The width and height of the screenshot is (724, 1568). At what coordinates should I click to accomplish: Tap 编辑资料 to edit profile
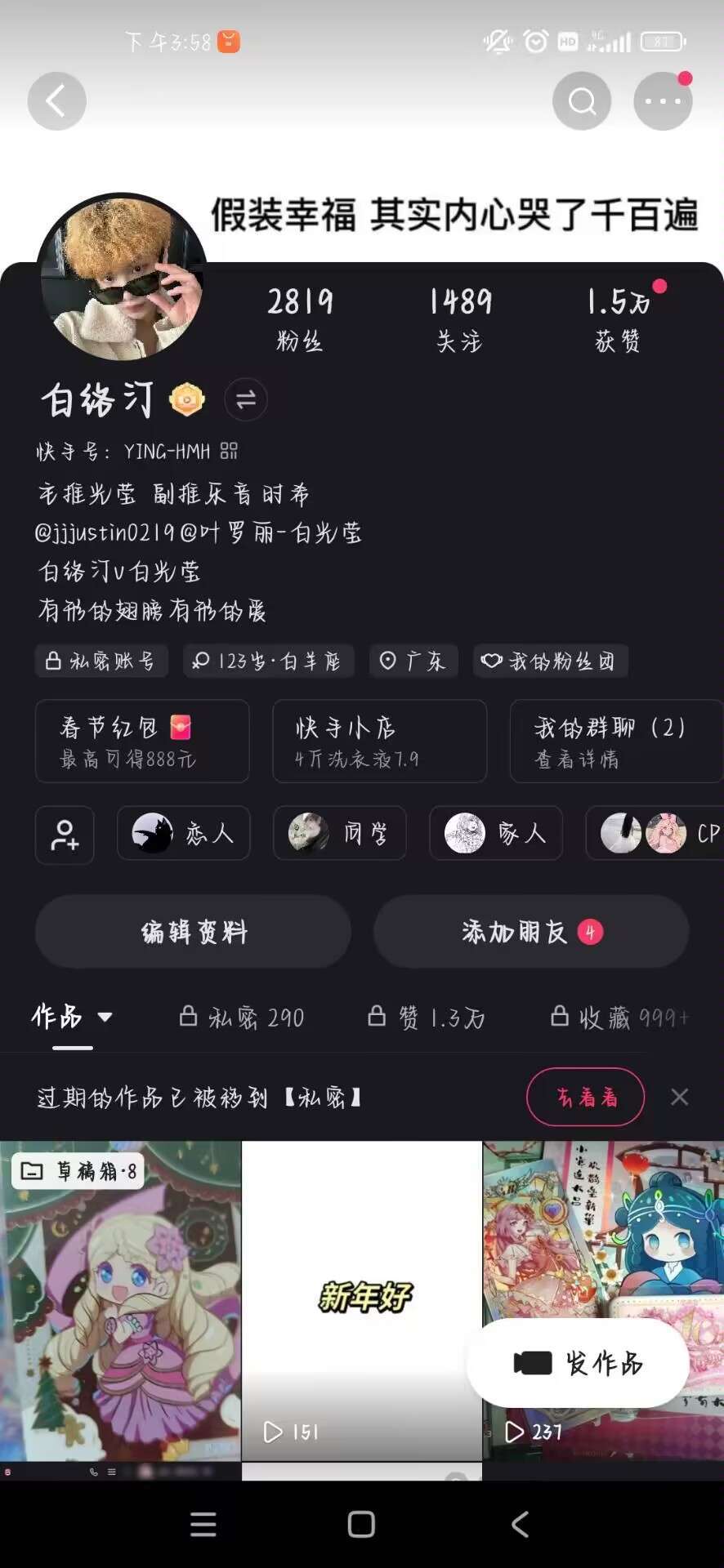coord(194,932)
